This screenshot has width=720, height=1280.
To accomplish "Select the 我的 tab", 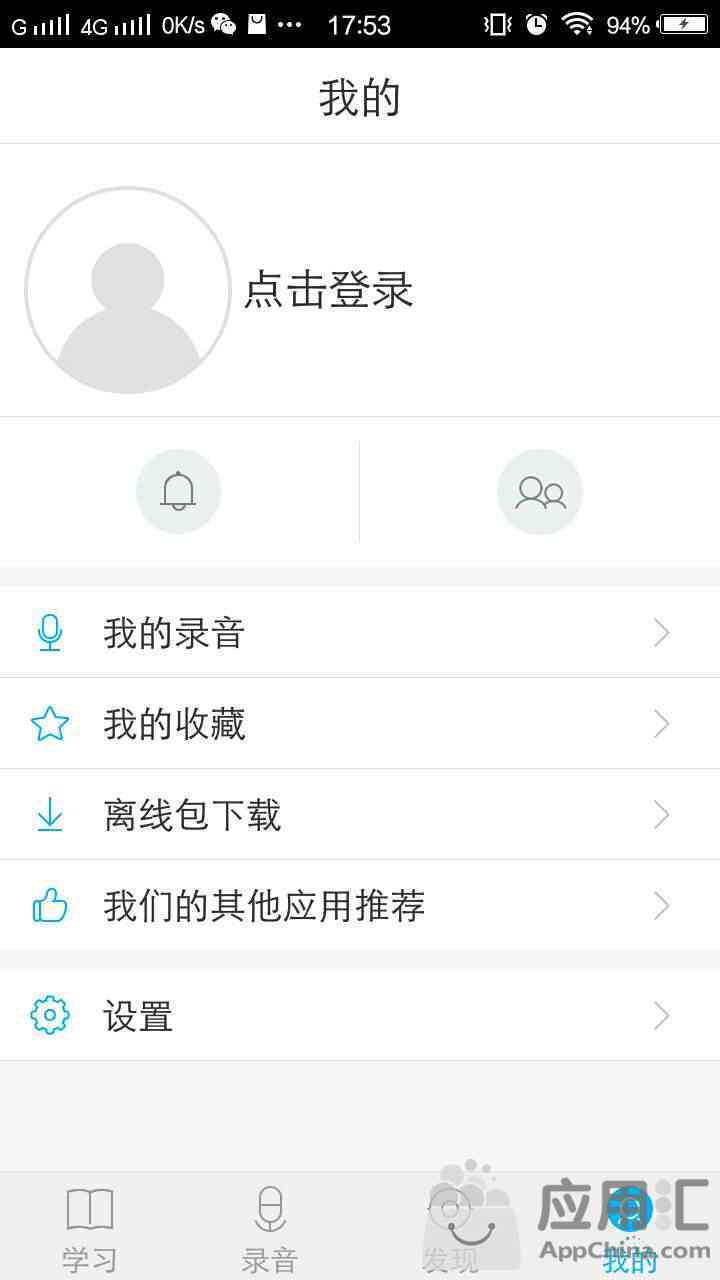I will pyautogui.click(x=630, y=1228).
